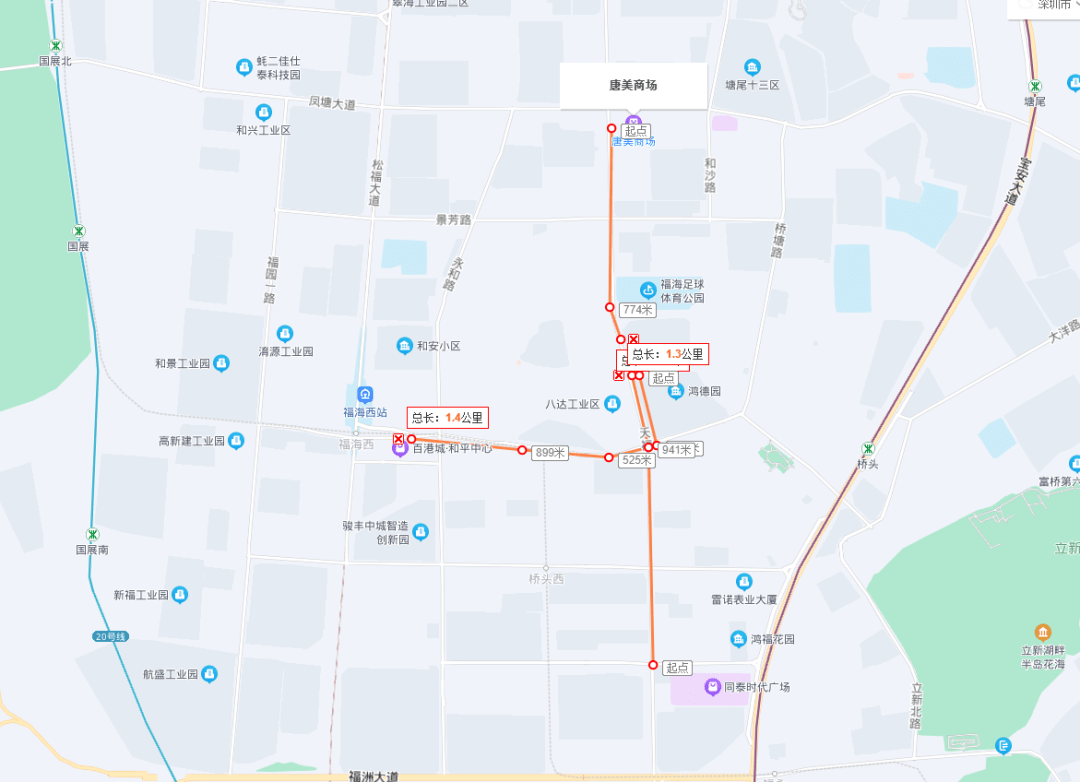Open the 福海足球体育公园 marker
This screenshot has width=1080, height=782.
(647, 291)
